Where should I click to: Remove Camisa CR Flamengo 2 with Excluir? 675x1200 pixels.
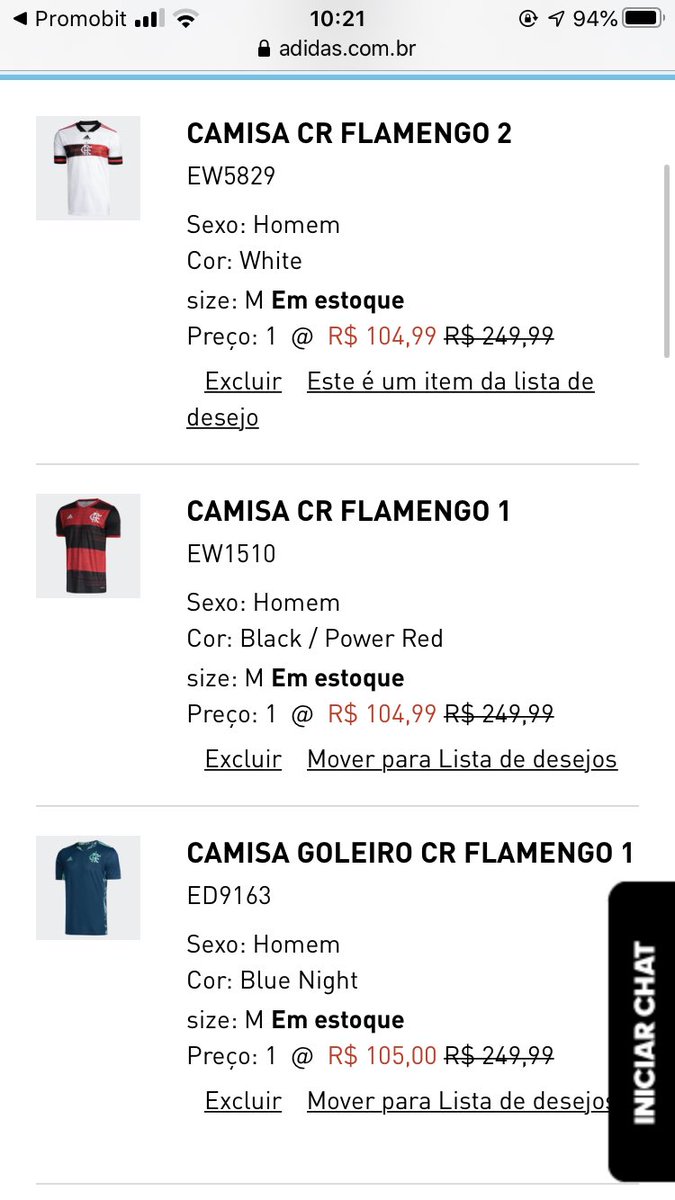click(243, 382)
